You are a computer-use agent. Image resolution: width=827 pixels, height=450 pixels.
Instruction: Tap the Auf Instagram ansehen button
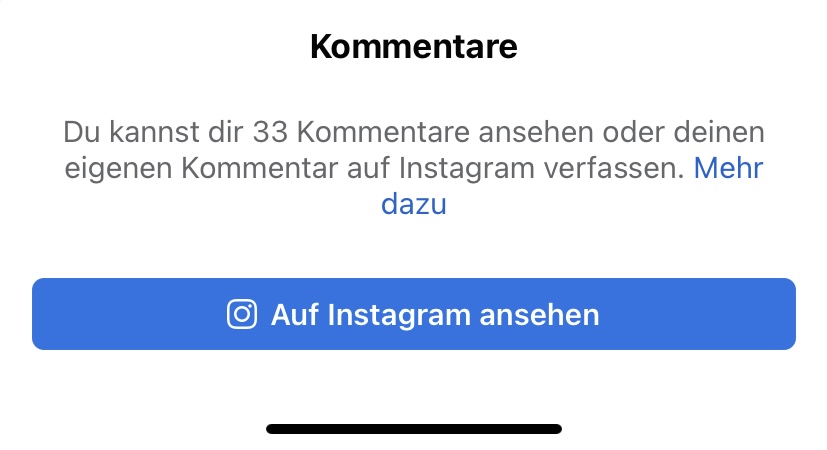tap(413, 315)
